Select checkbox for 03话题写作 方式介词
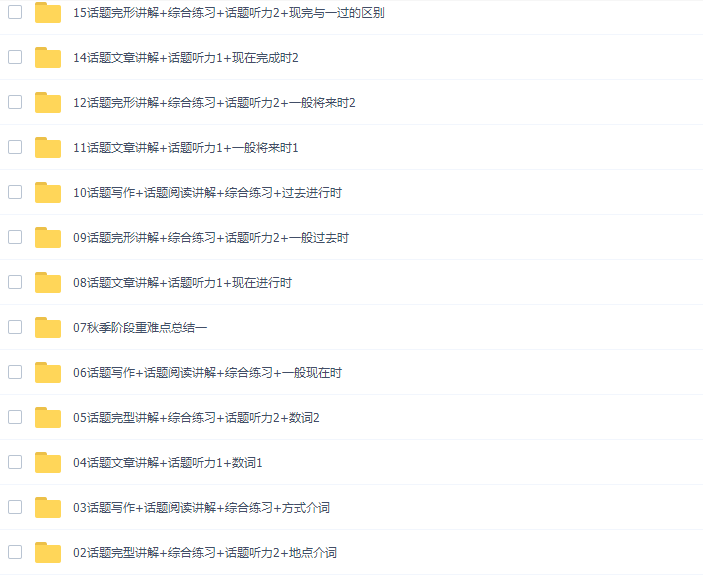 coord(15,507)
